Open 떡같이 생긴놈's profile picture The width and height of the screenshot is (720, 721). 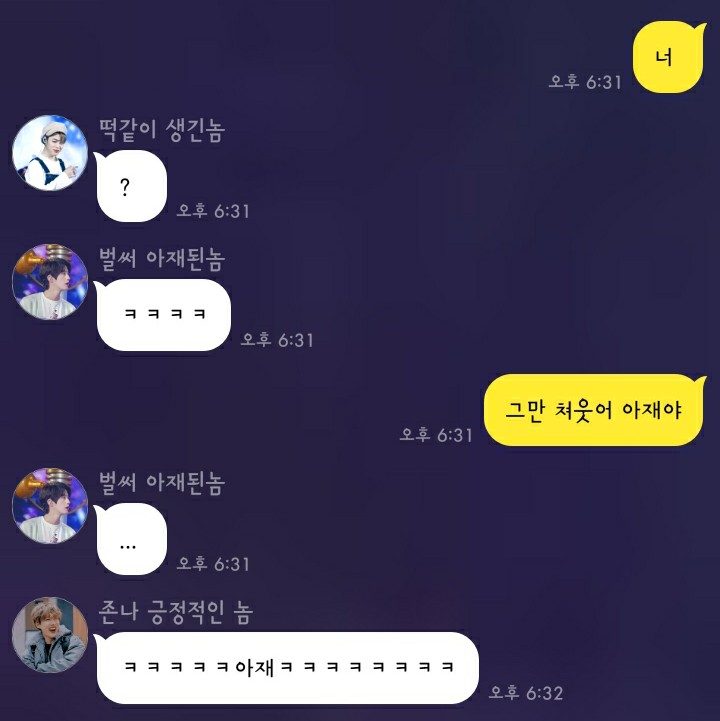(x=49, y=153)
